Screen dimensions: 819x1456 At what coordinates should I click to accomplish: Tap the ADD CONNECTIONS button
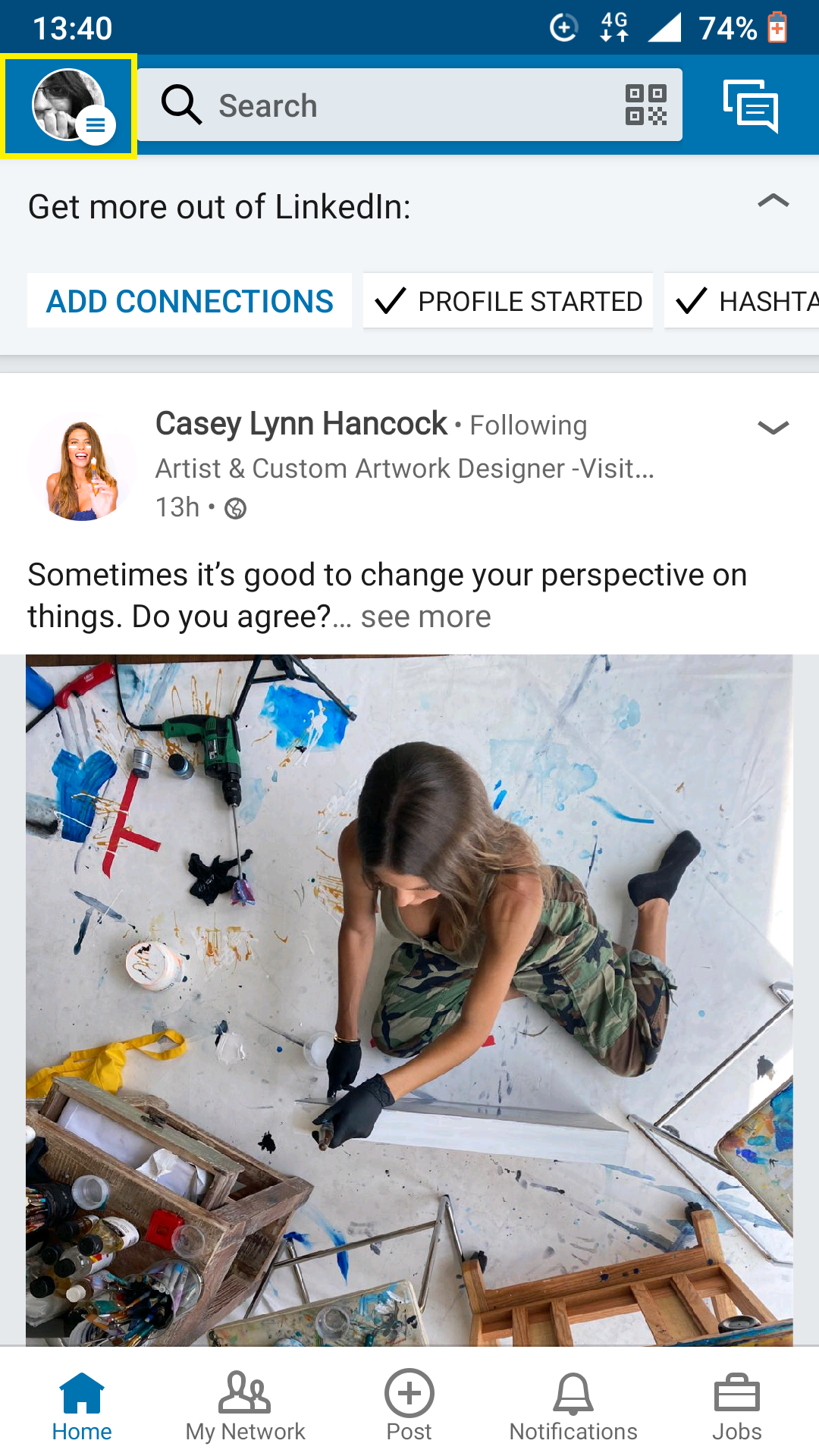point(190,301)
